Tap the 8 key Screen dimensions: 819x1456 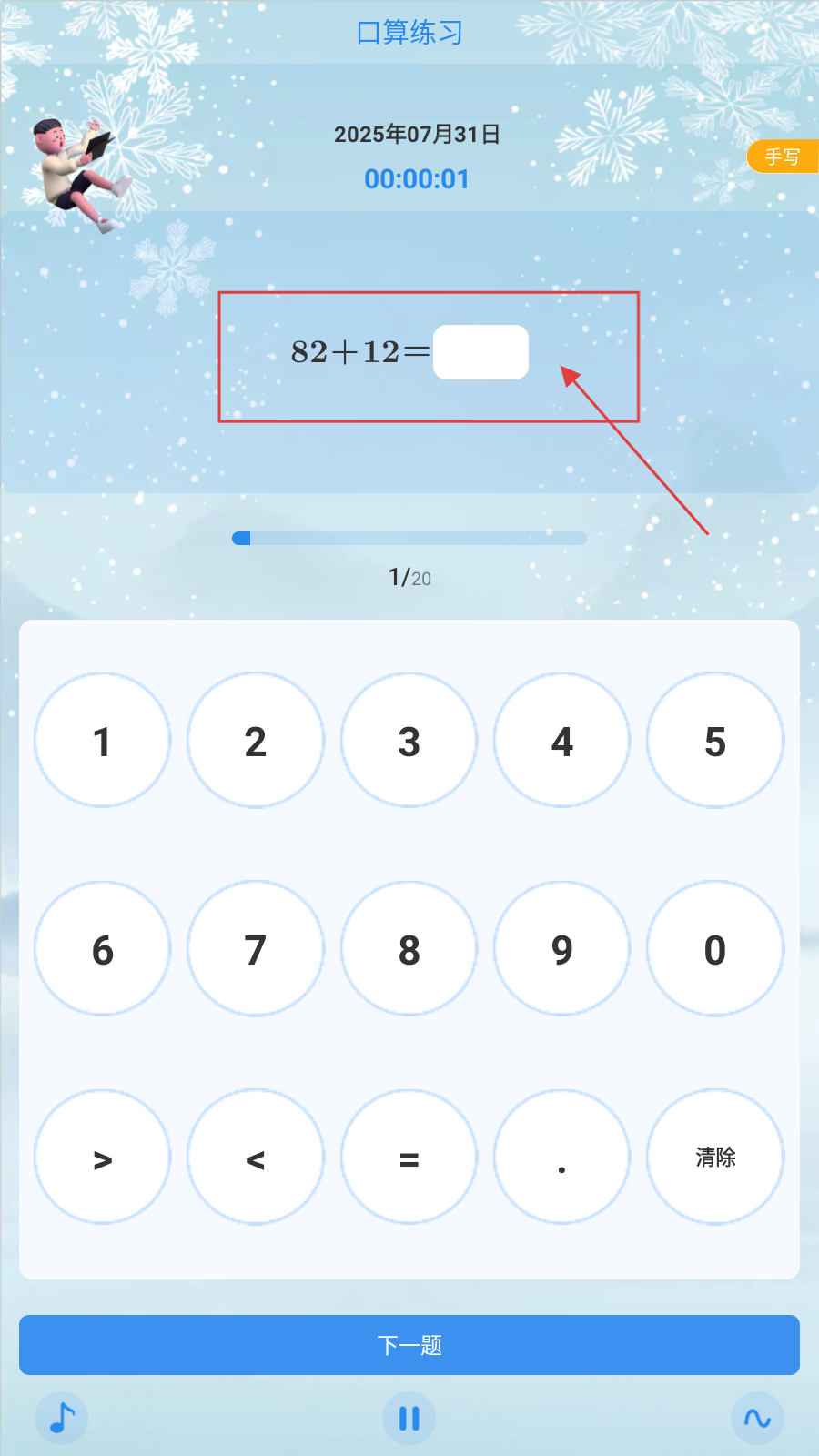(409, 949)
